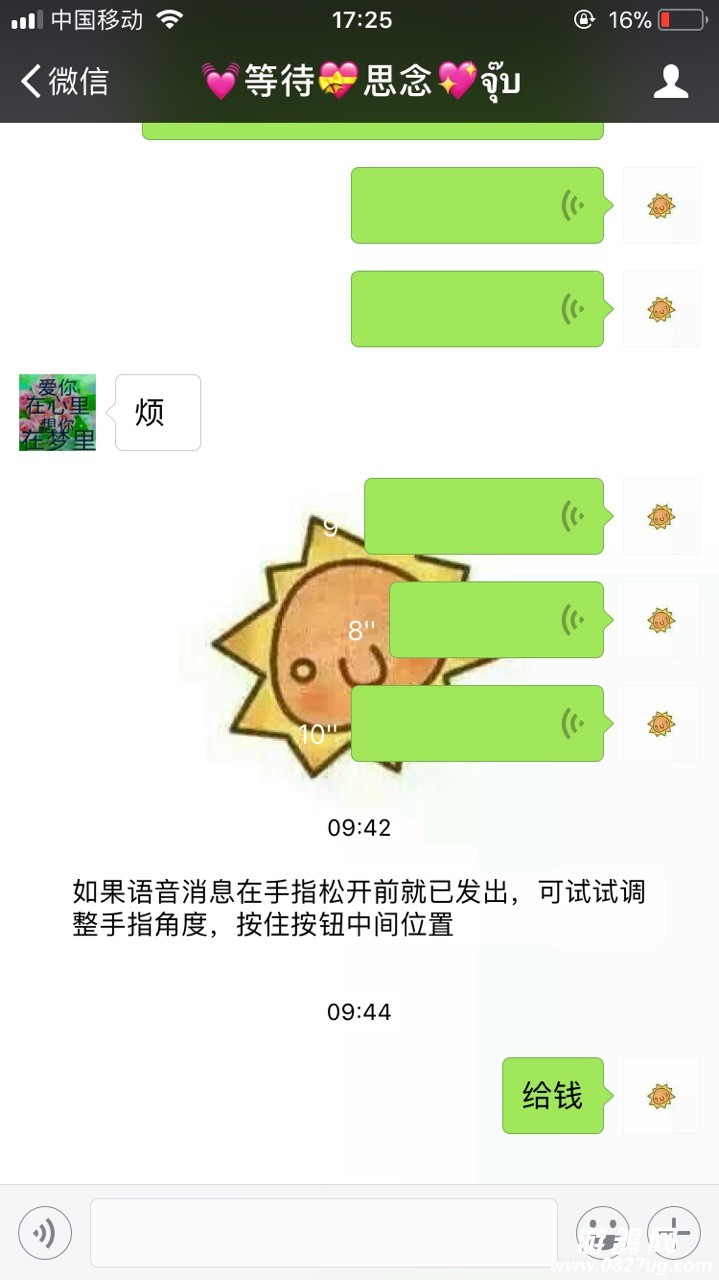
Task: Focus the message text field
Action: point(323,1233)
